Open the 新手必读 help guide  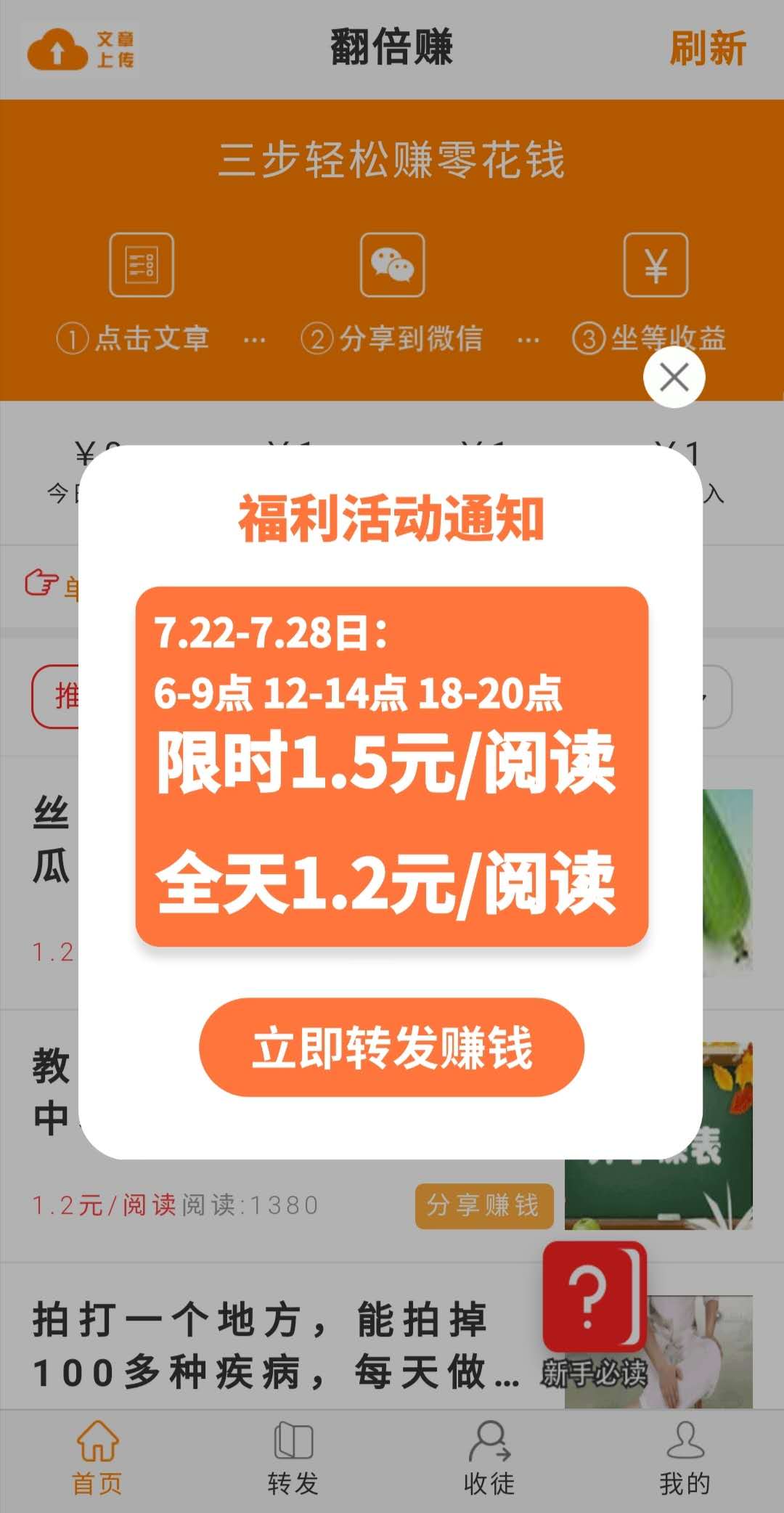(595, 1314)
